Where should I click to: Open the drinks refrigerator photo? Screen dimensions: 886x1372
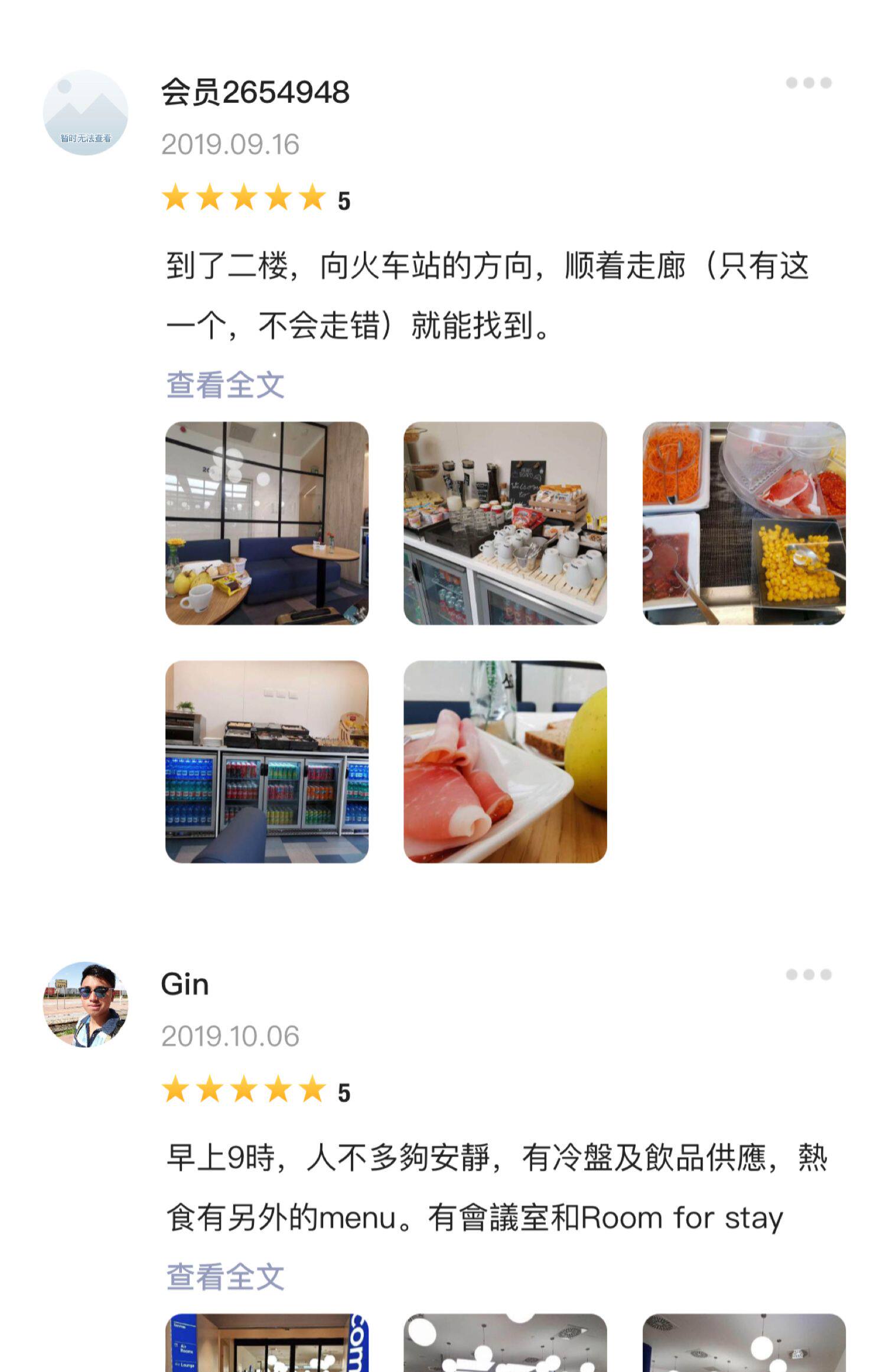pyautogui.click(x=267, y=762)
